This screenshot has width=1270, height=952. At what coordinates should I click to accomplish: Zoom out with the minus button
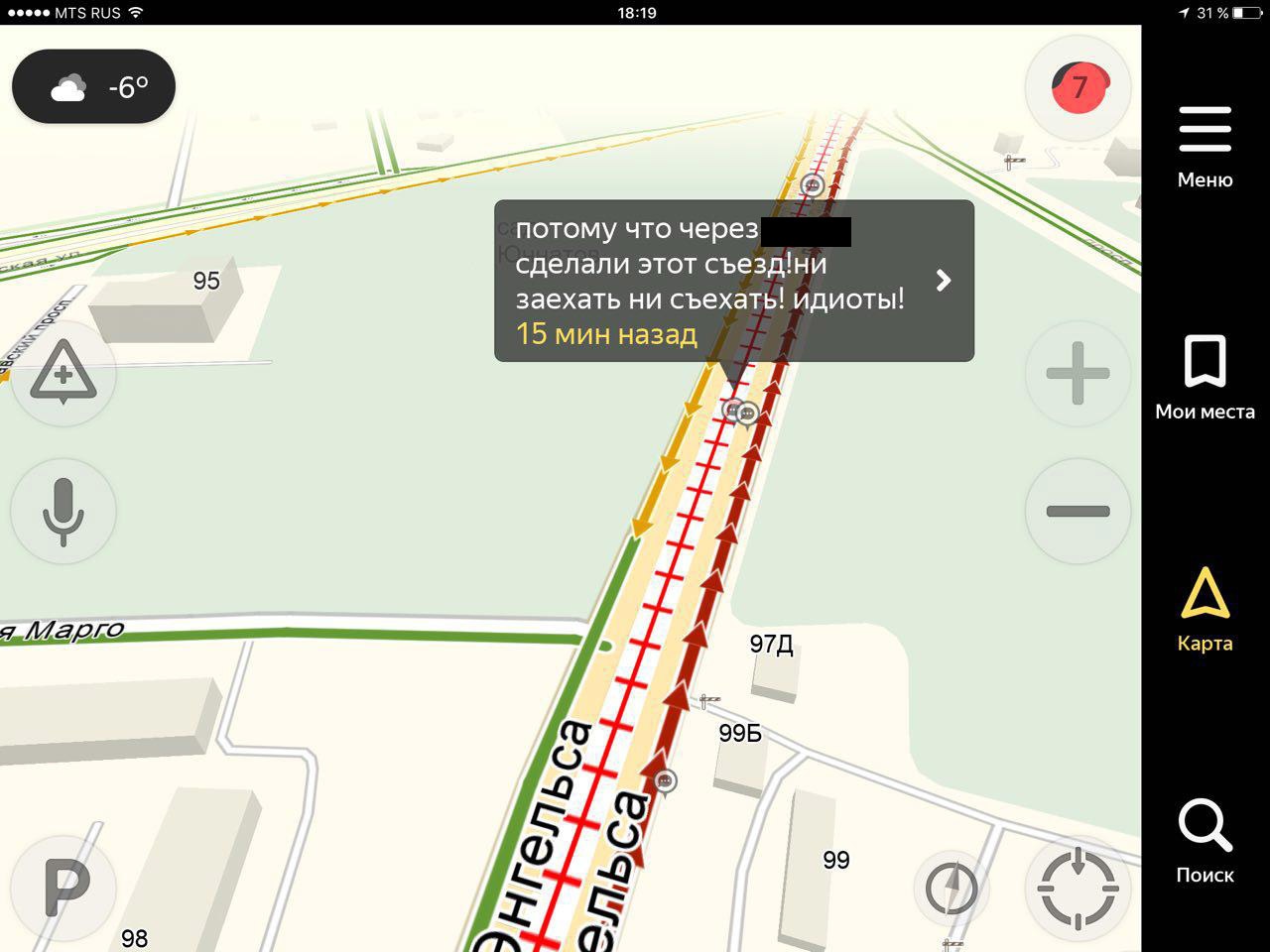1078,512
